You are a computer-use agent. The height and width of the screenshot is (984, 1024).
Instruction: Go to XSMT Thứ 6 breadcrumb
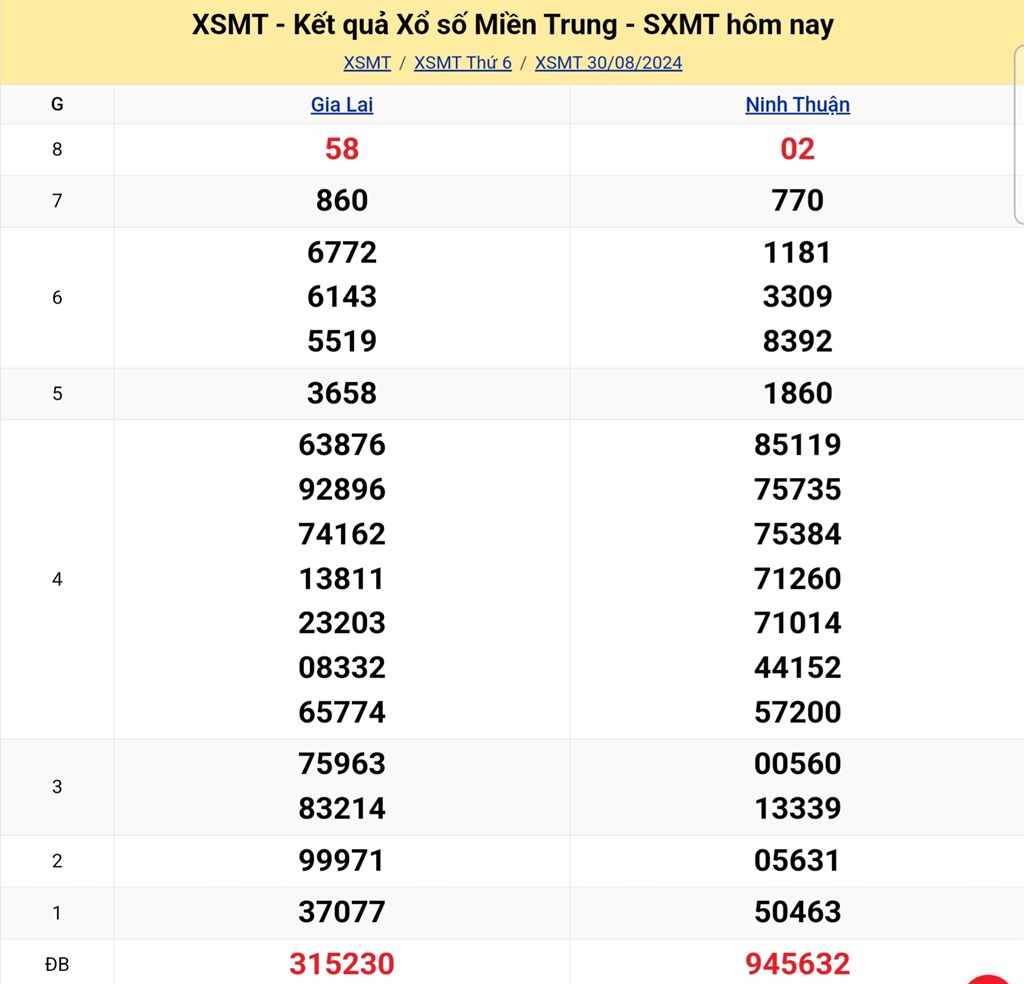tap(463, 62)
